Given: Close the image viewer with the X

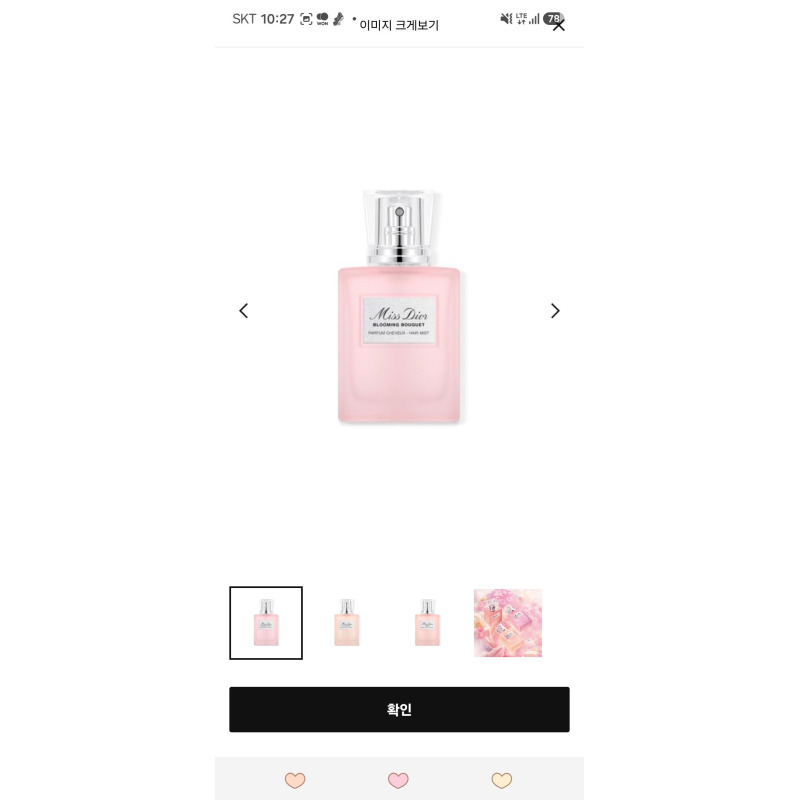Looking at the screenshot, I should (x=559, y=26).
